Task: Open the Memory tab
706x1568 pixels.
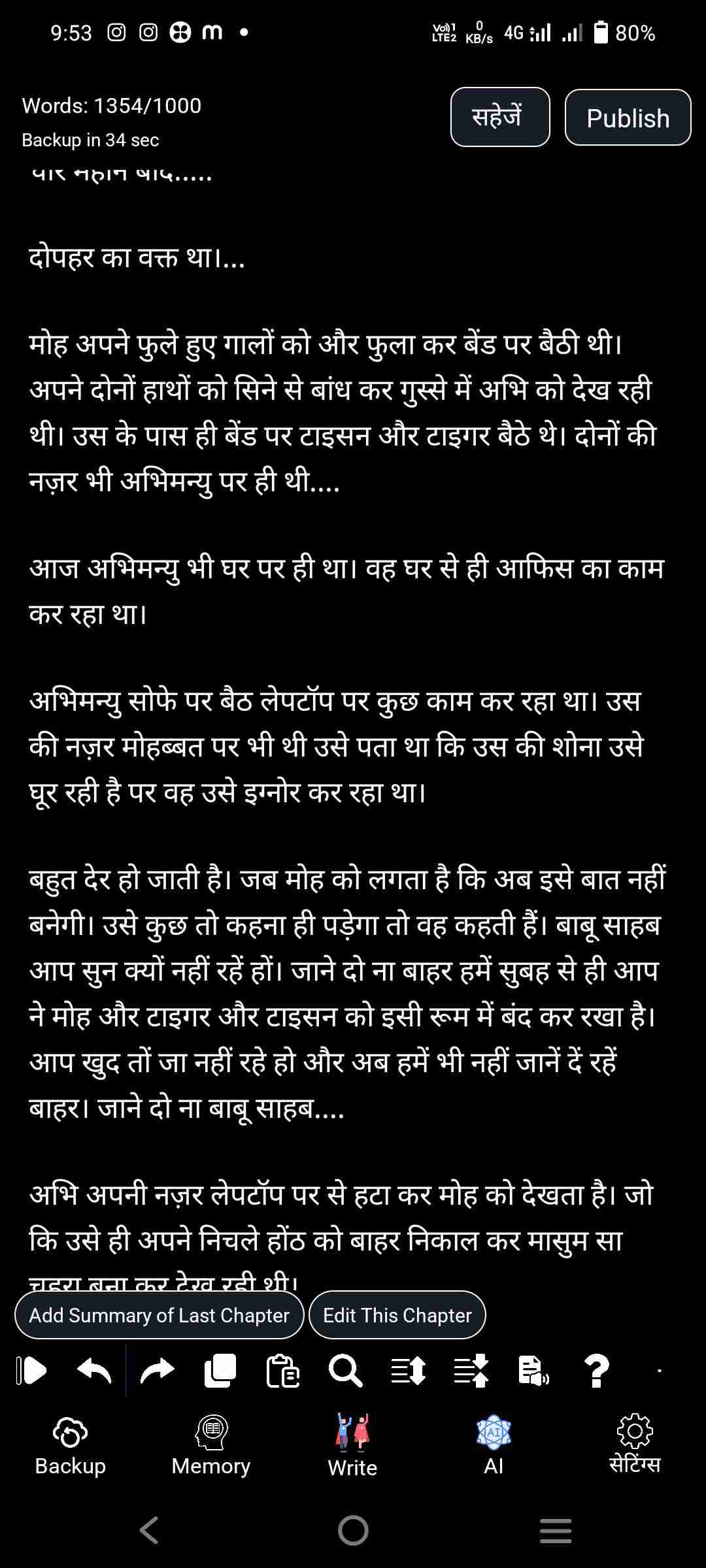Action: pyautogui.click(x=211, y=1446)
